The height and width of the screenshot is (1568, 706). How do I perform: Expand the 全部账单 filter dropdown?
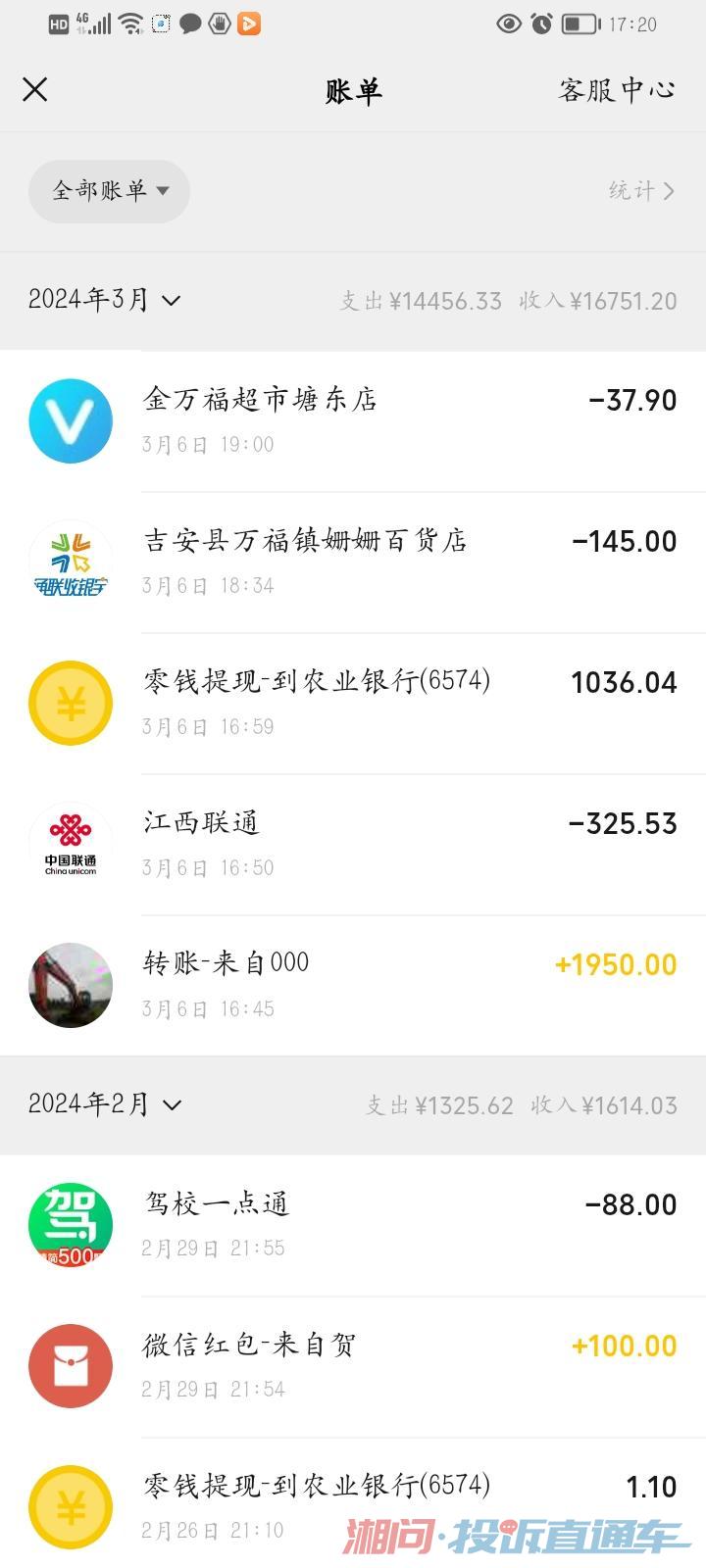pyautogui.click(x=109, y=191)
